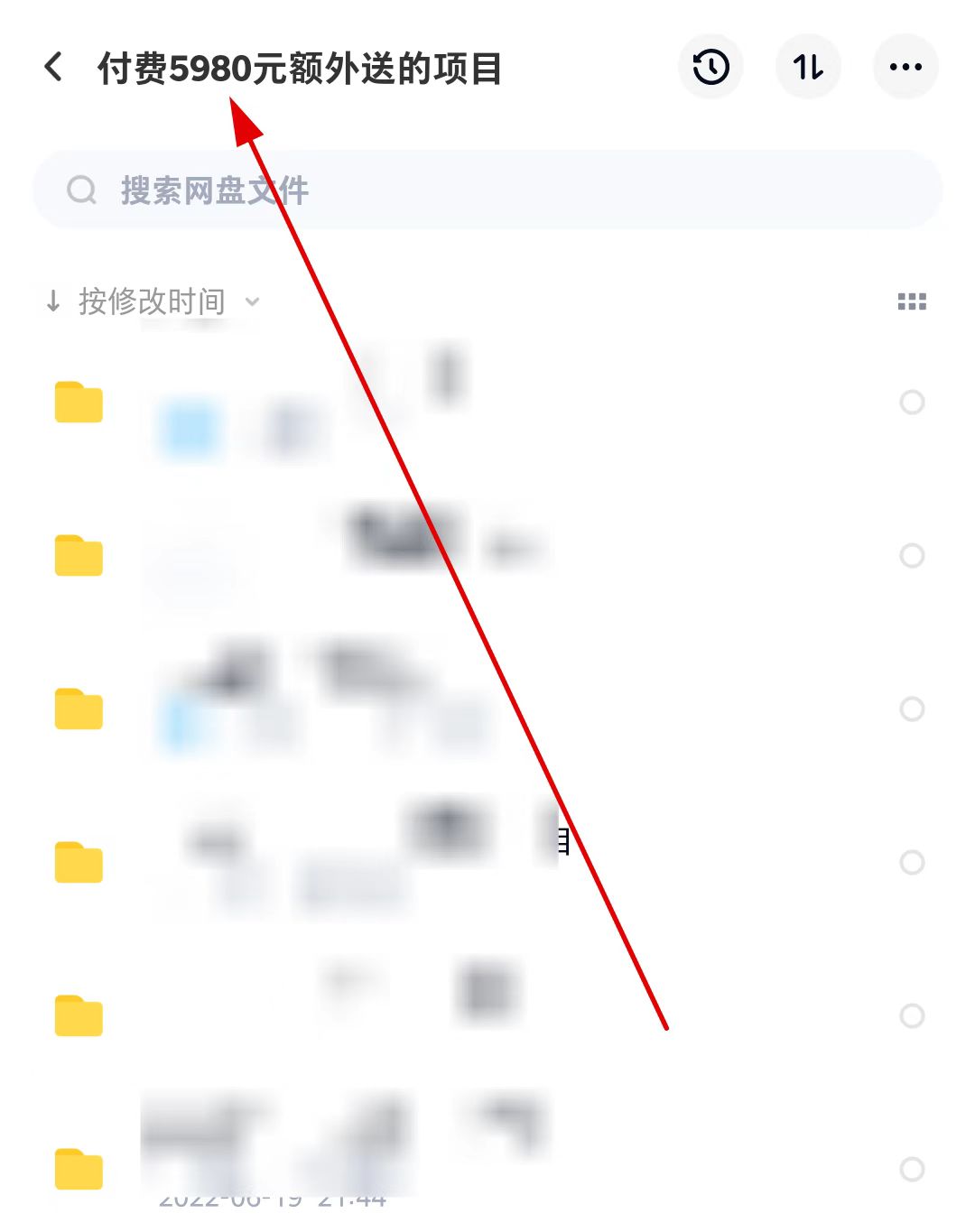Viewport: 975px width, 1232px height.
Task: Open the third folder in the list
Action: [79, 710]
